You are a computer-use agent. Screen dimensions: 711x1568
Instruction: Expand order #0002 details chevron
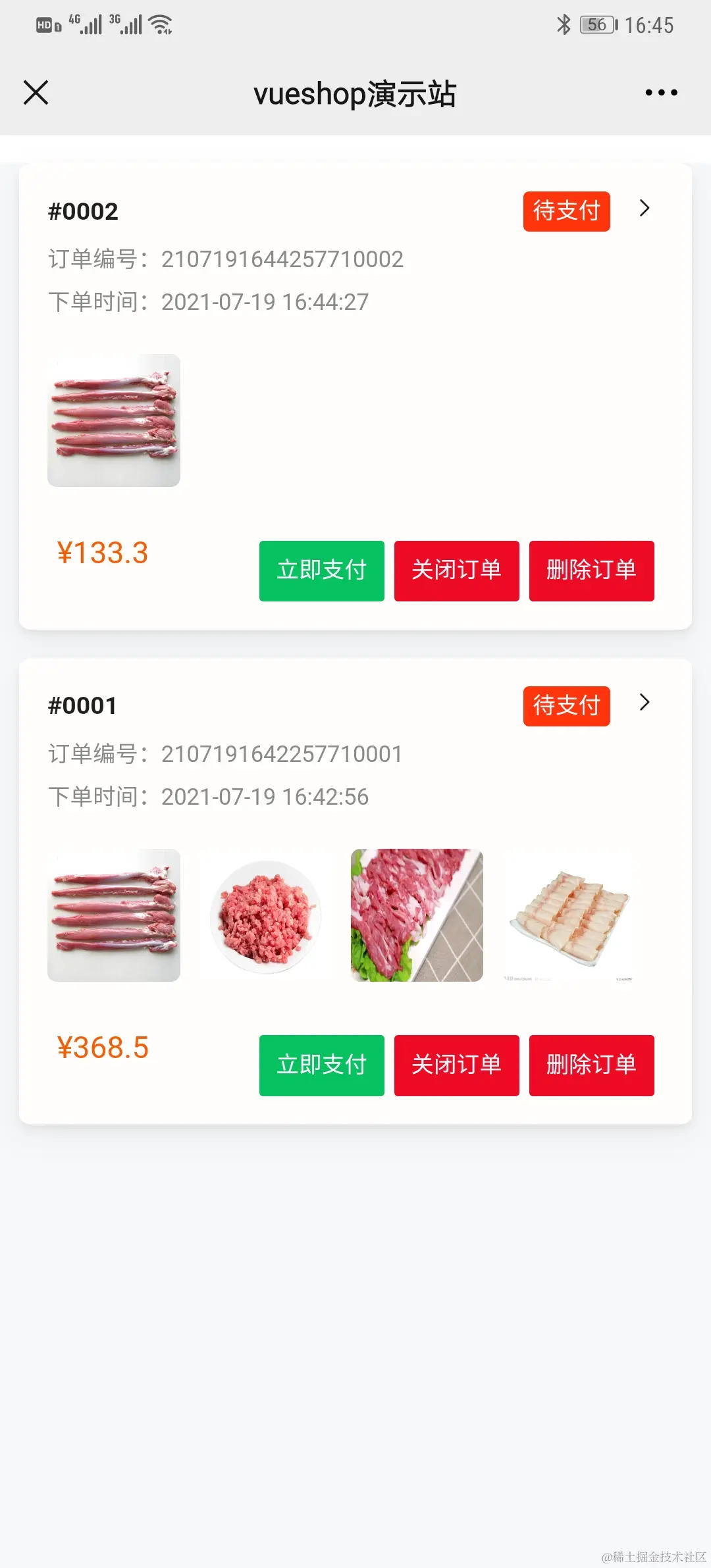click(x=645, y=209)
